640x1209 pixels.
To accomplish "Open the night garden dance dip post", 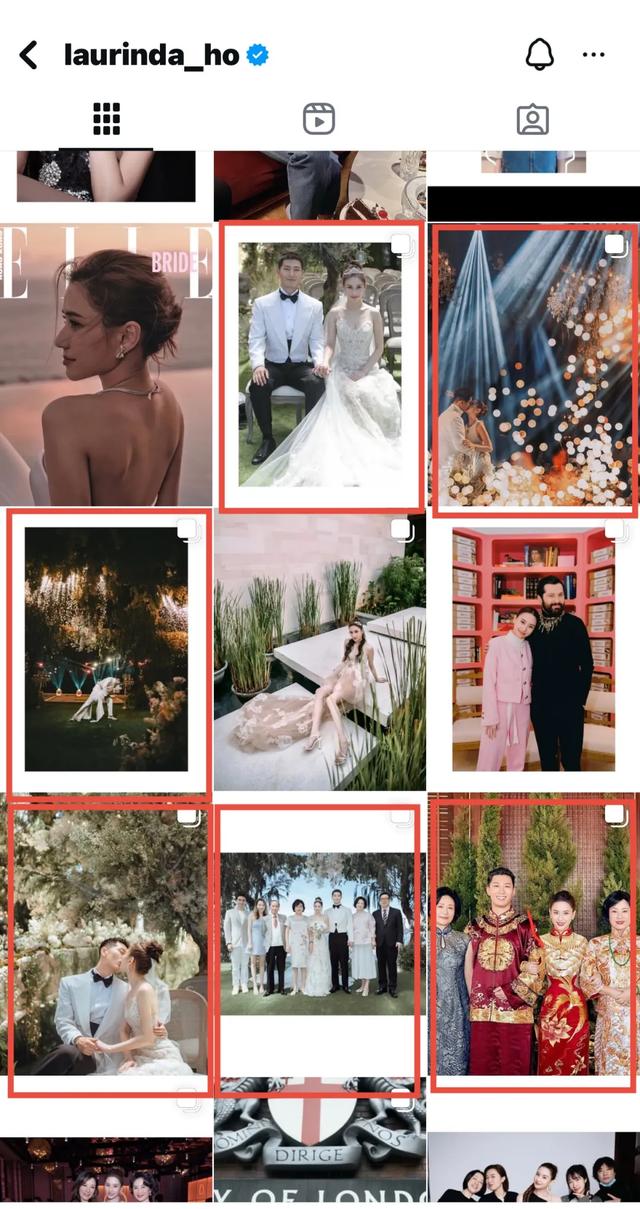I will click(x=106, y=650).
